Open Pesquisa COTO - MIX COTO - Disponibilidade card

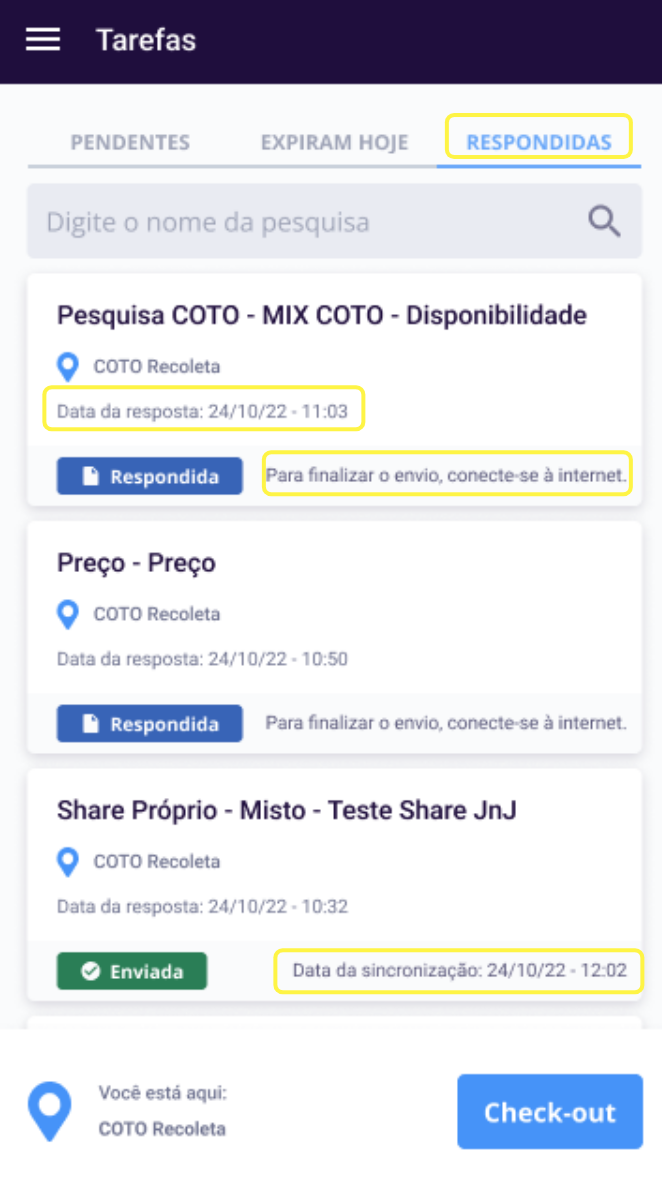point(322,316)
